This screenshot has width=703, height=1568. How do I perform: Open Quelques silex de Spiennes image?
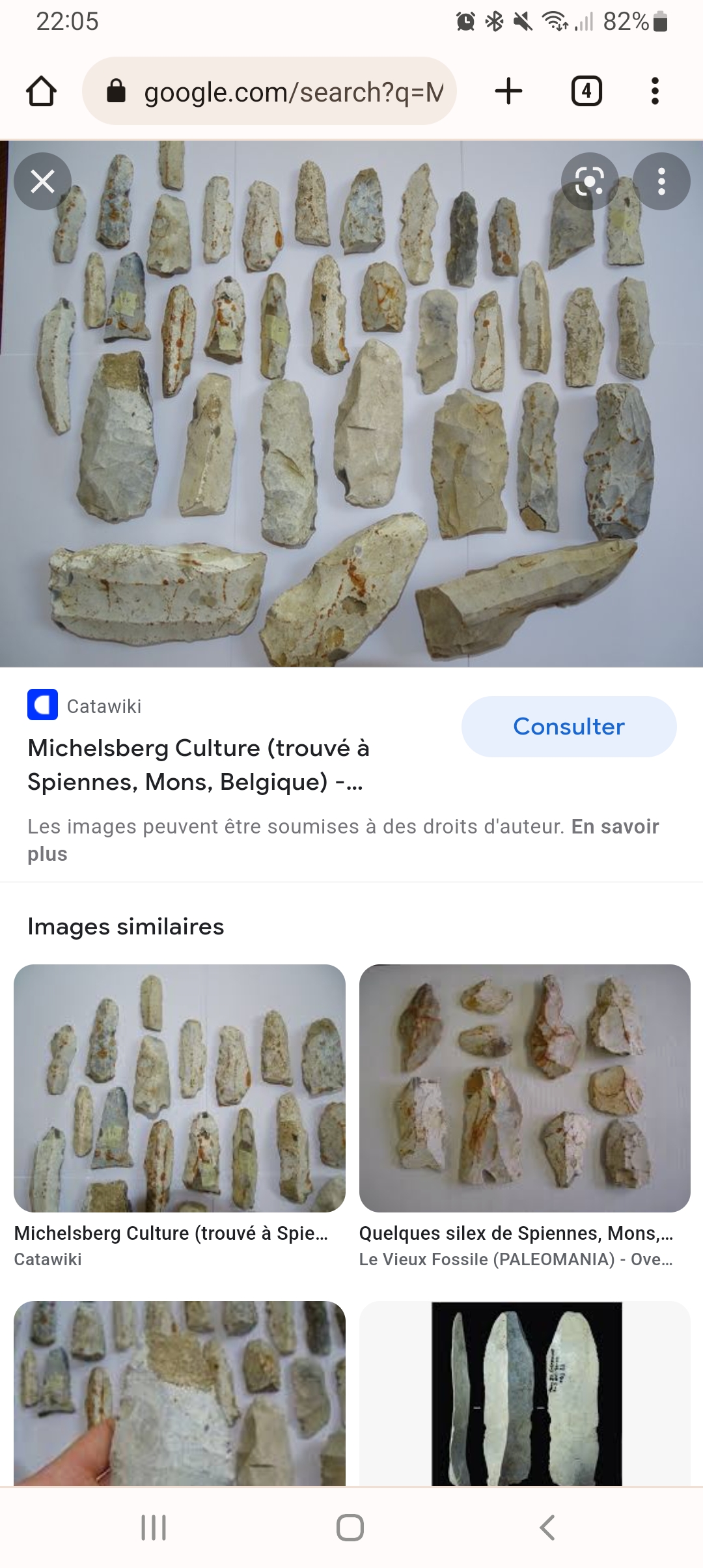pos(525,1088)
